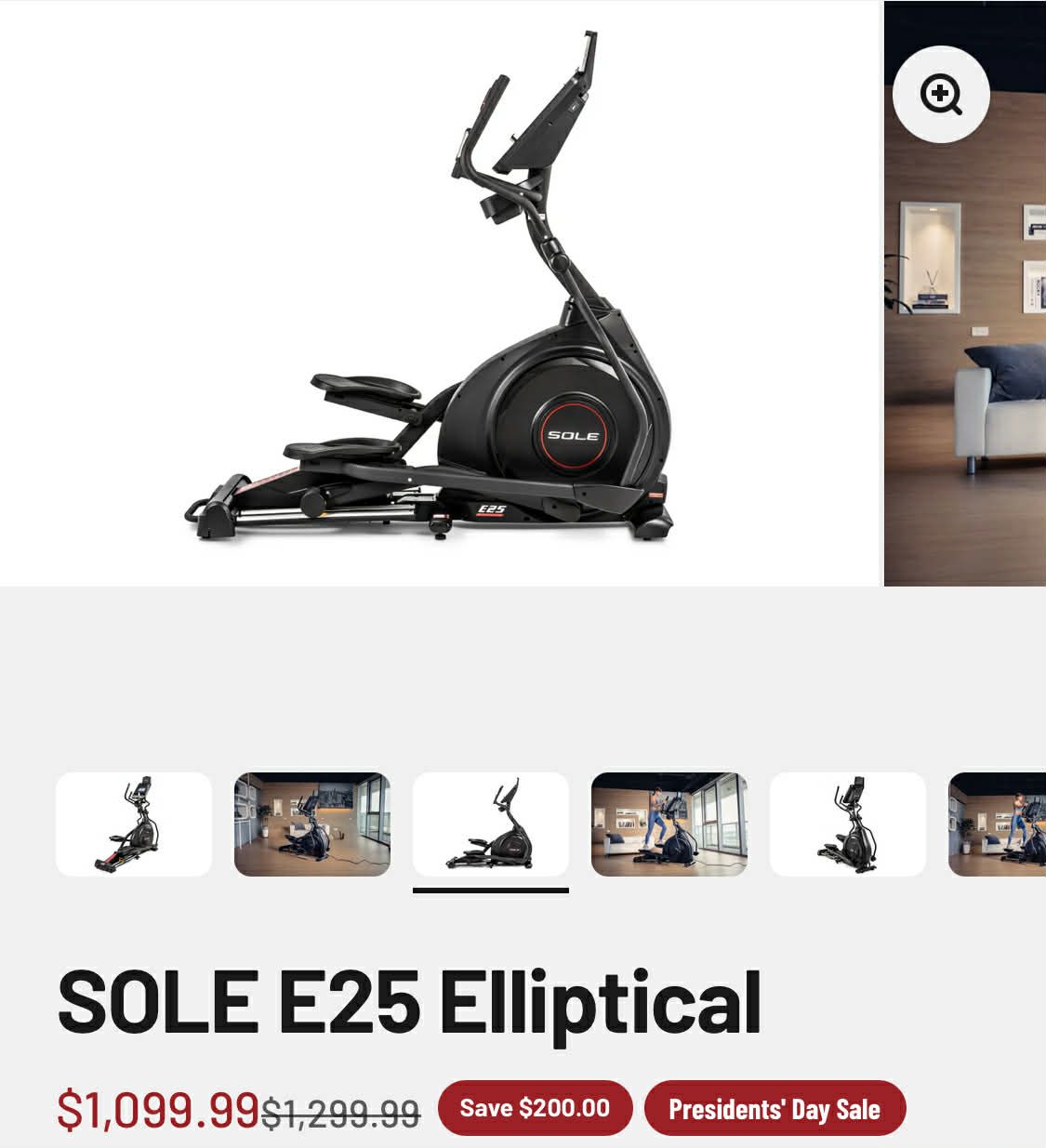This screenshot has width=1046, height=1148.
Task: Tap the zoom magnifier icon on image
Action: 940,94
